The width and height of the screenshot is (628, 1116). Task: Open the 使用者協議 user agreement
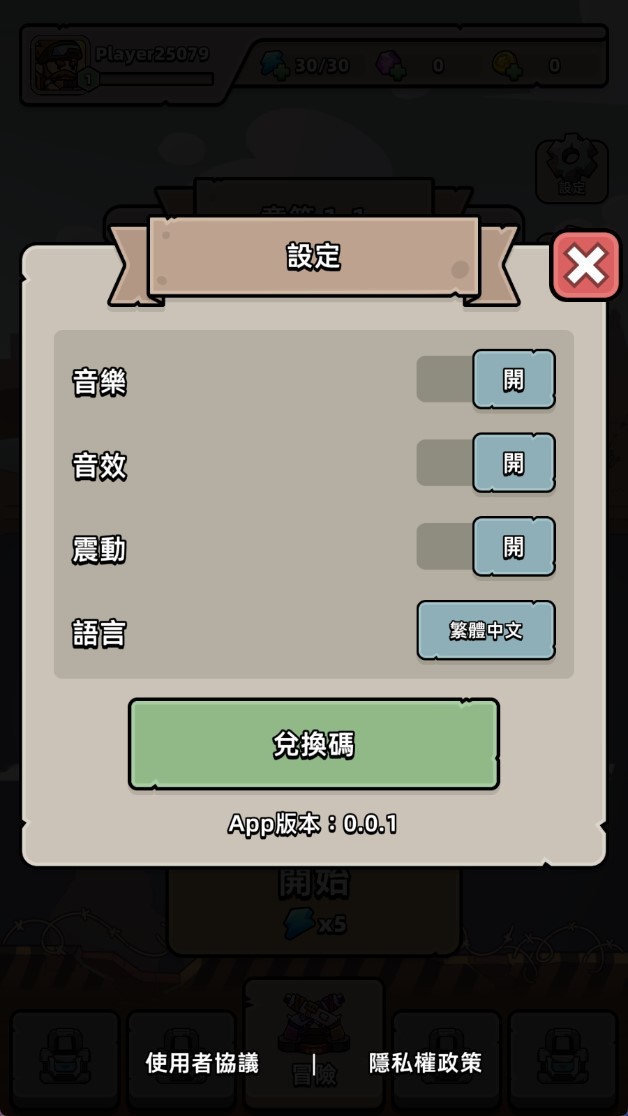202,1063
